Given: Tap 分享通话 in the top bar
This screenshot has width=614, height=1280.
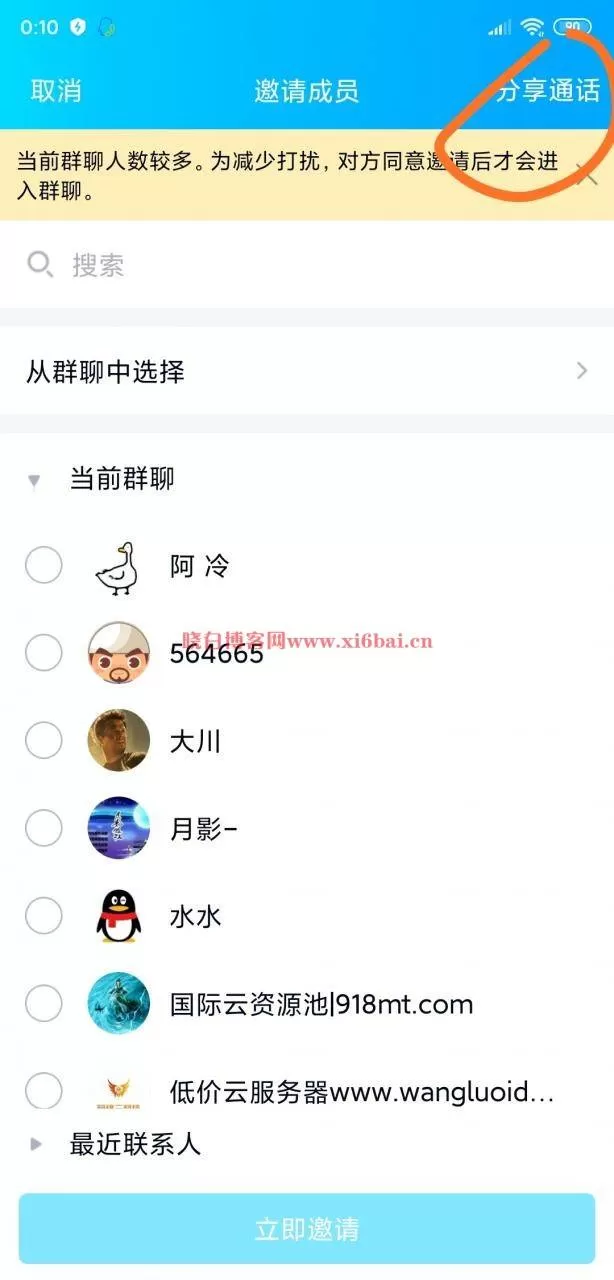Looking at the screenshot, I should pyautogui.click(x=548, y=91).
